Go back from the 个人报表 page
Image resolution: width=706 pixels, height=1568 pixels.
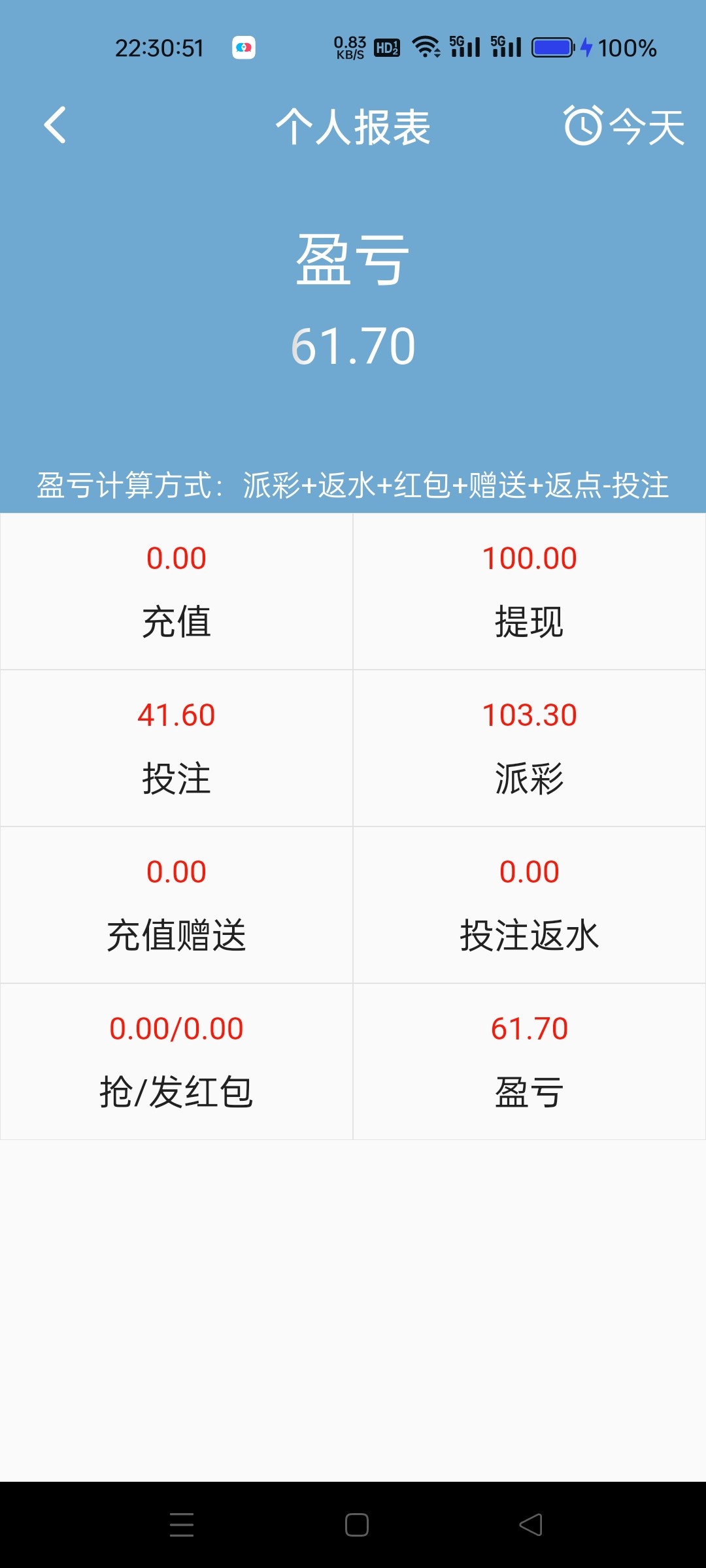point(55,125)
